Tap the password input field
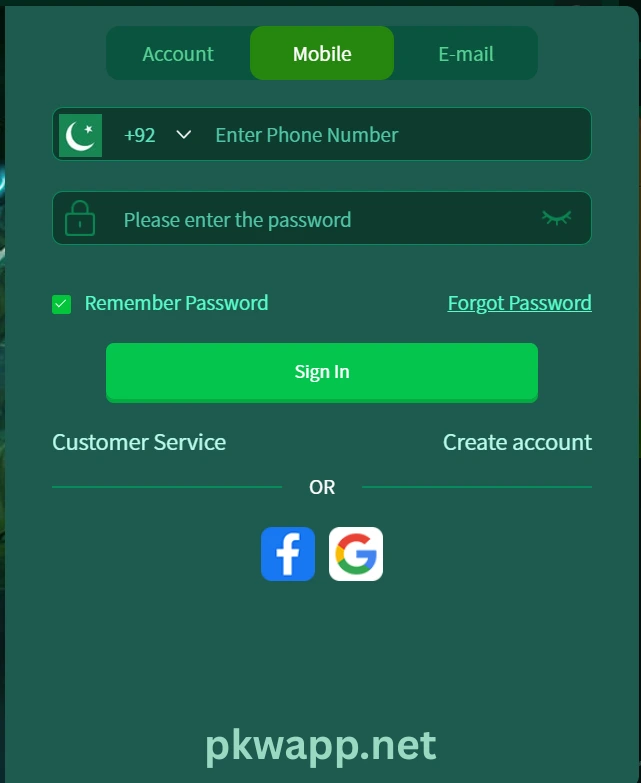641x783 pixels. point(320,219)
